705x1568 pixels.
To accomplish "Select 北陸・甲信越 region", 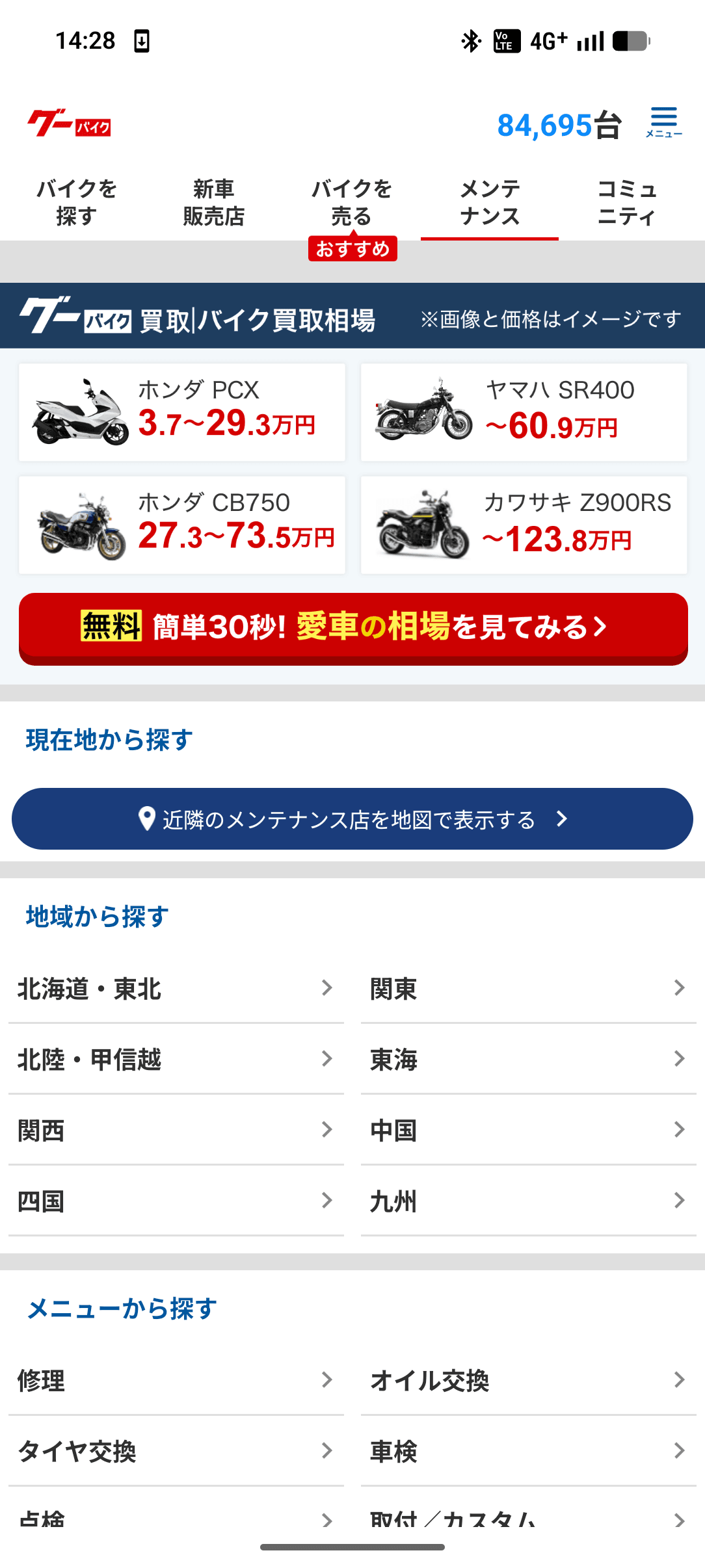I will [176, 1060].
